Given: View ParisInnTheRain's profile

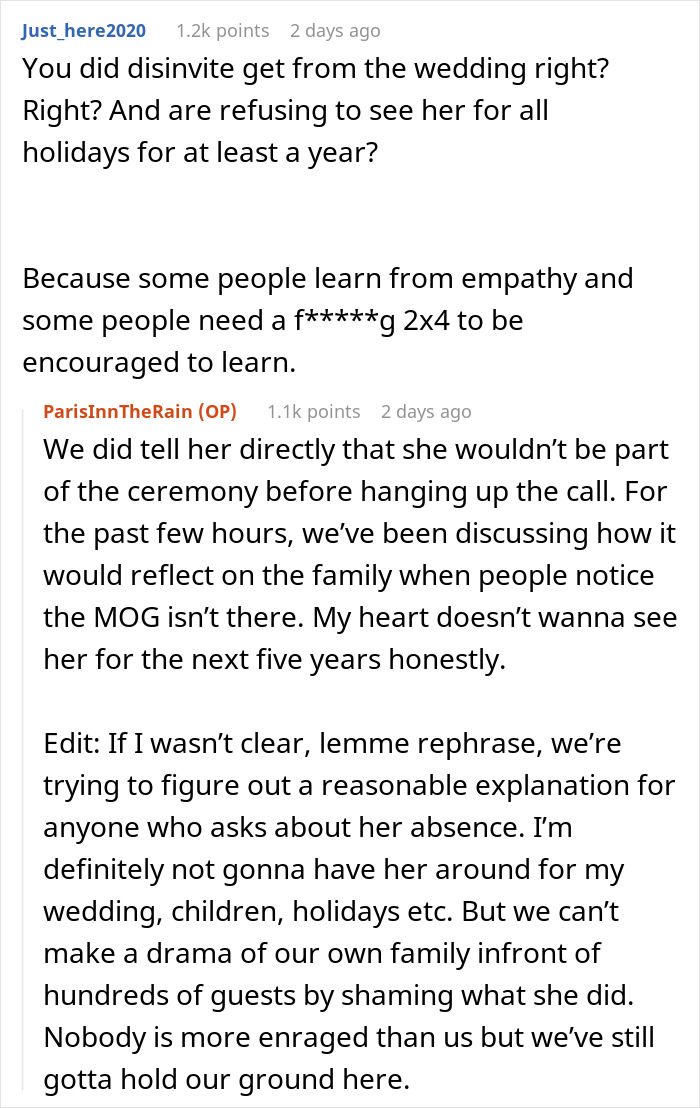Looking at the screenshot, I should click(124, 411).
